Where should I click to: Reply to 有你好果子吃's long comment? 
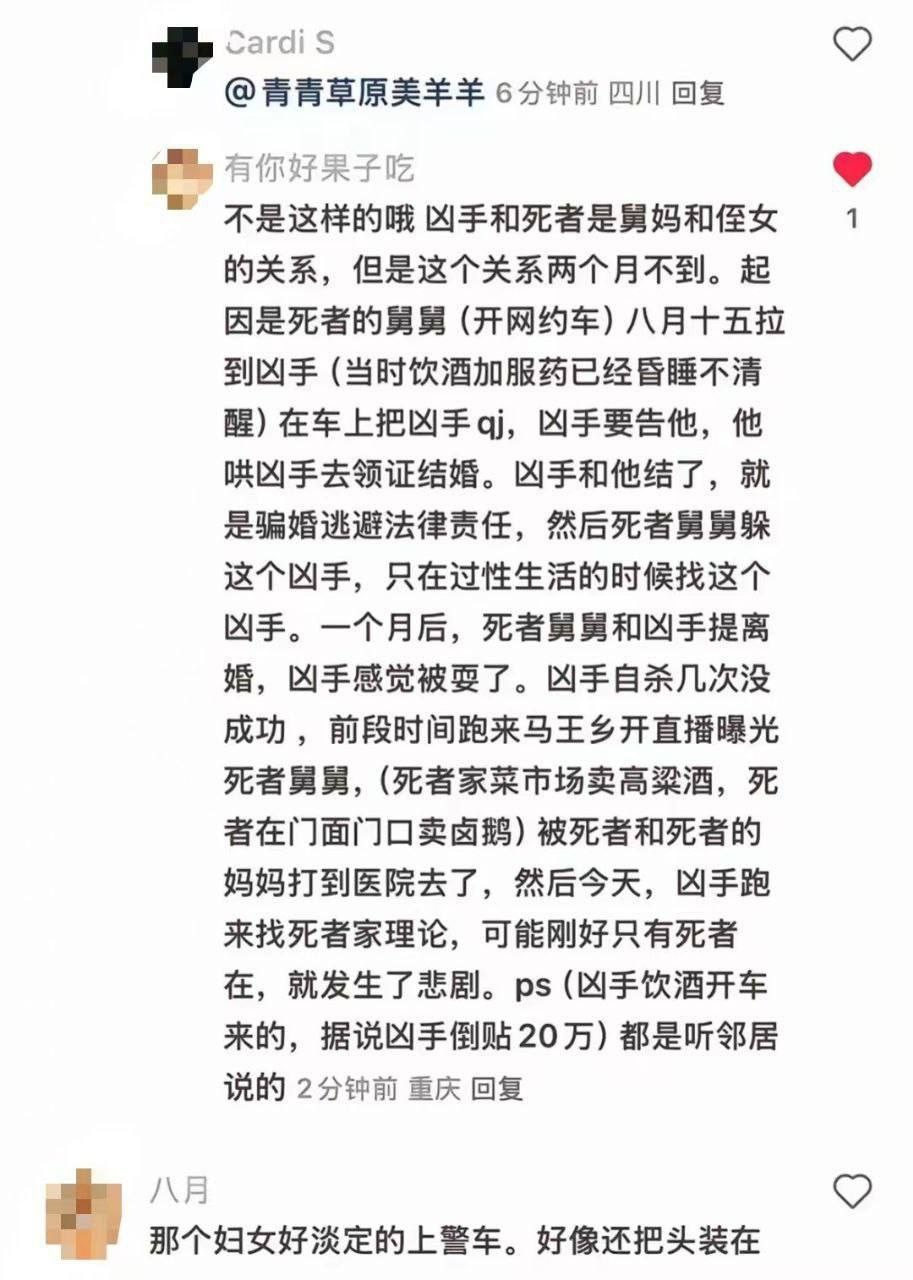497,1088
